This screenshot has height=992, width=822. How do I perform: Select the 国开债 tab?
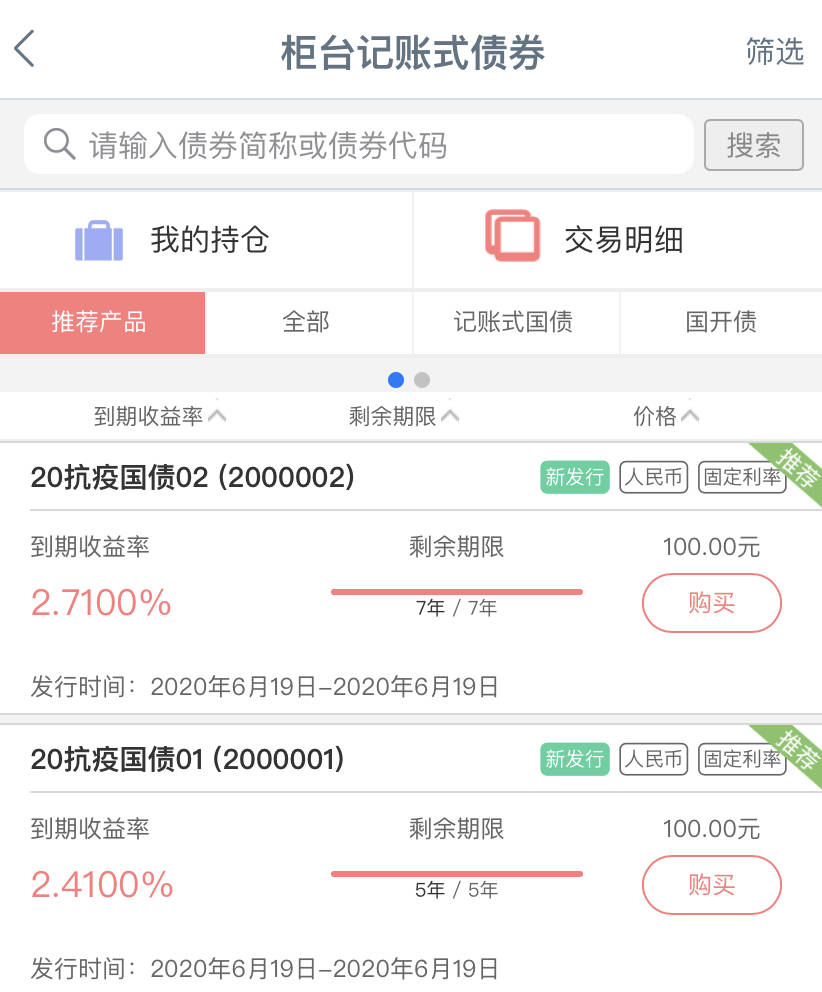tap(721, 322)
